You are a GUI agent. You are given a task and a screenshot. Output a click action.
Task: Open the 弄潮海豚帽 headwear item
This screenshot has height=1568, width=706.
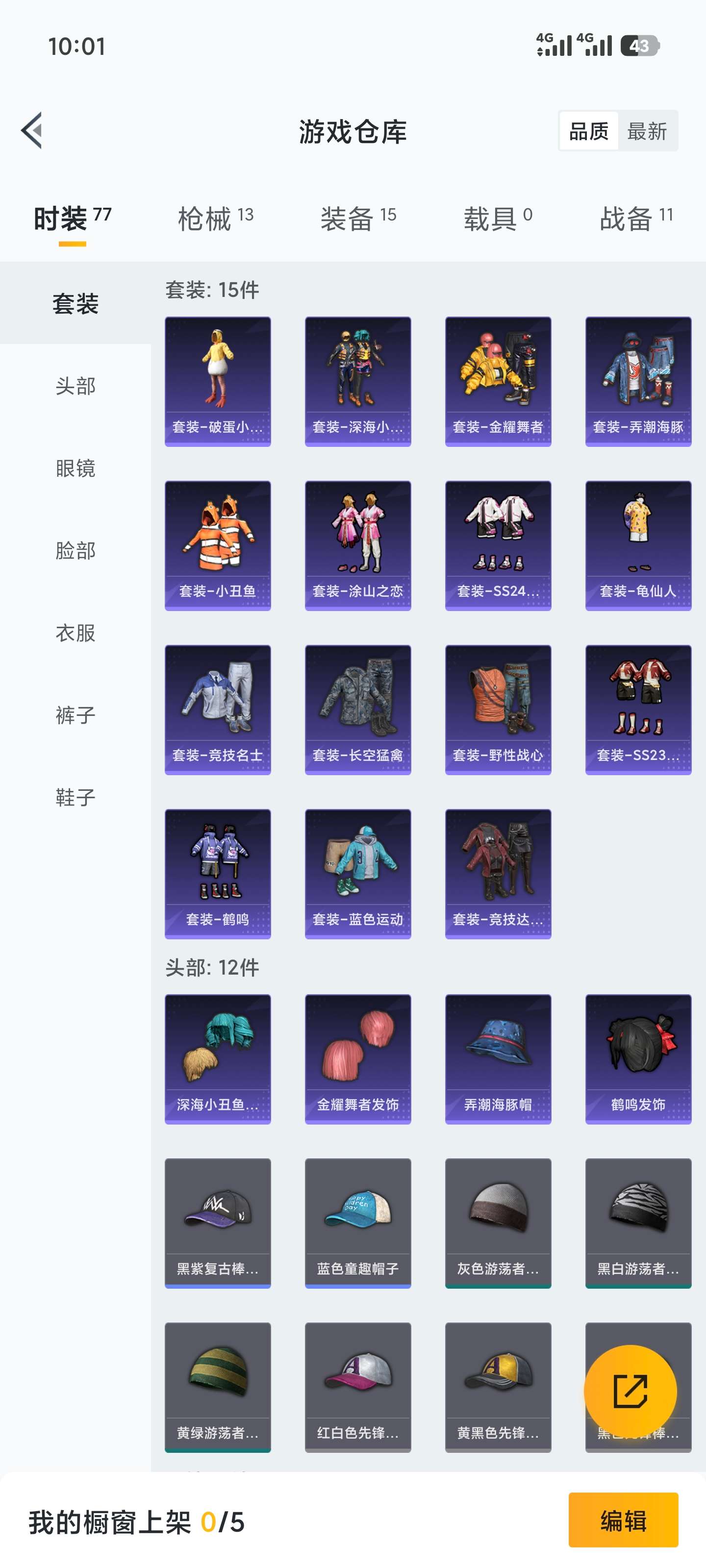click(498, 1059)
